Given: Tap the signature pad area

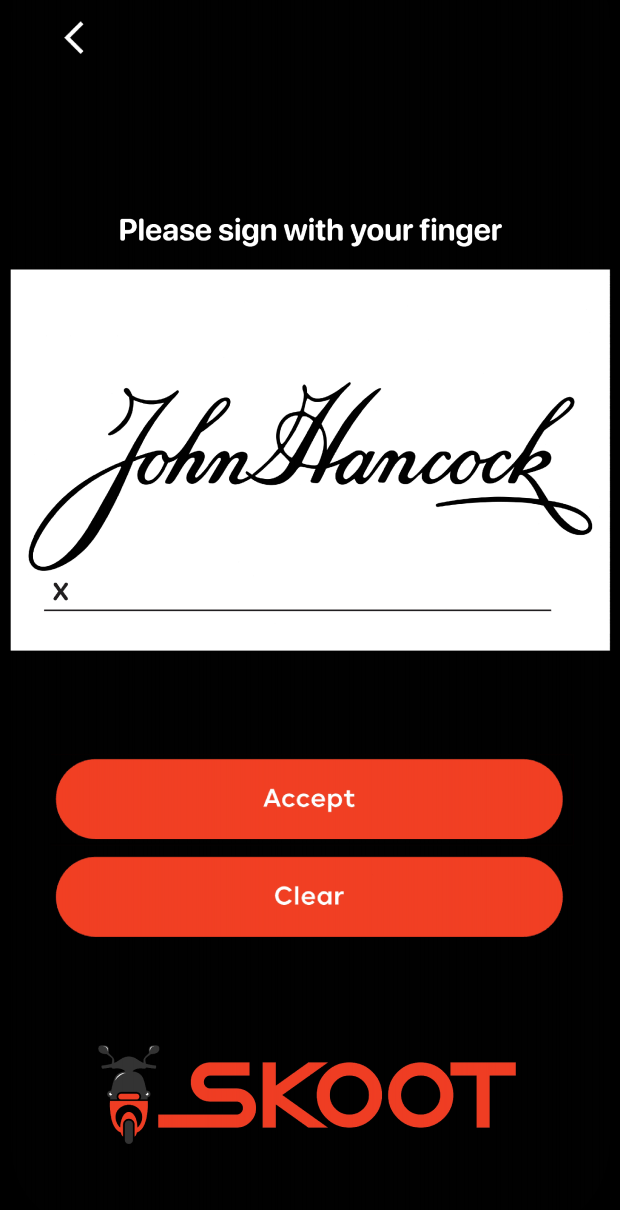Looking at the screenshot, I should point(310,460).
